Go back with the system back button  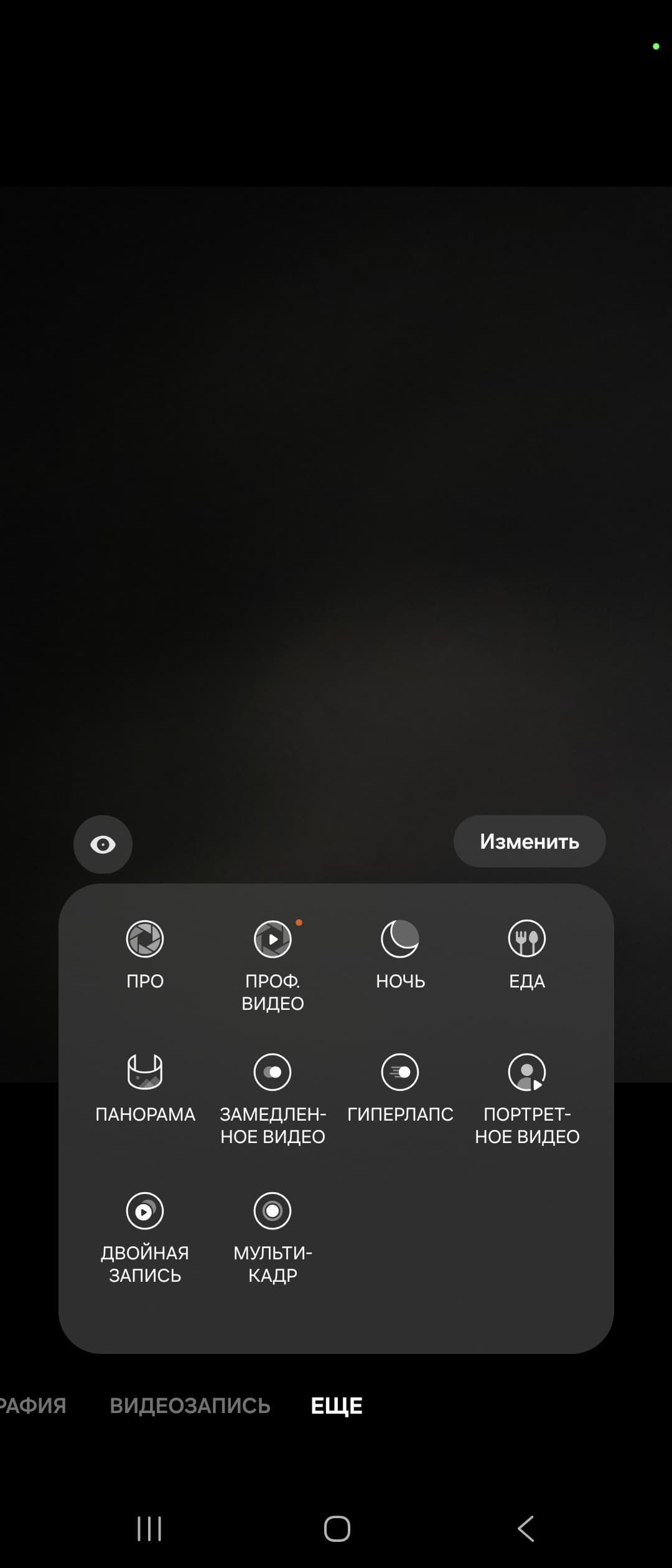(526, 1529)
